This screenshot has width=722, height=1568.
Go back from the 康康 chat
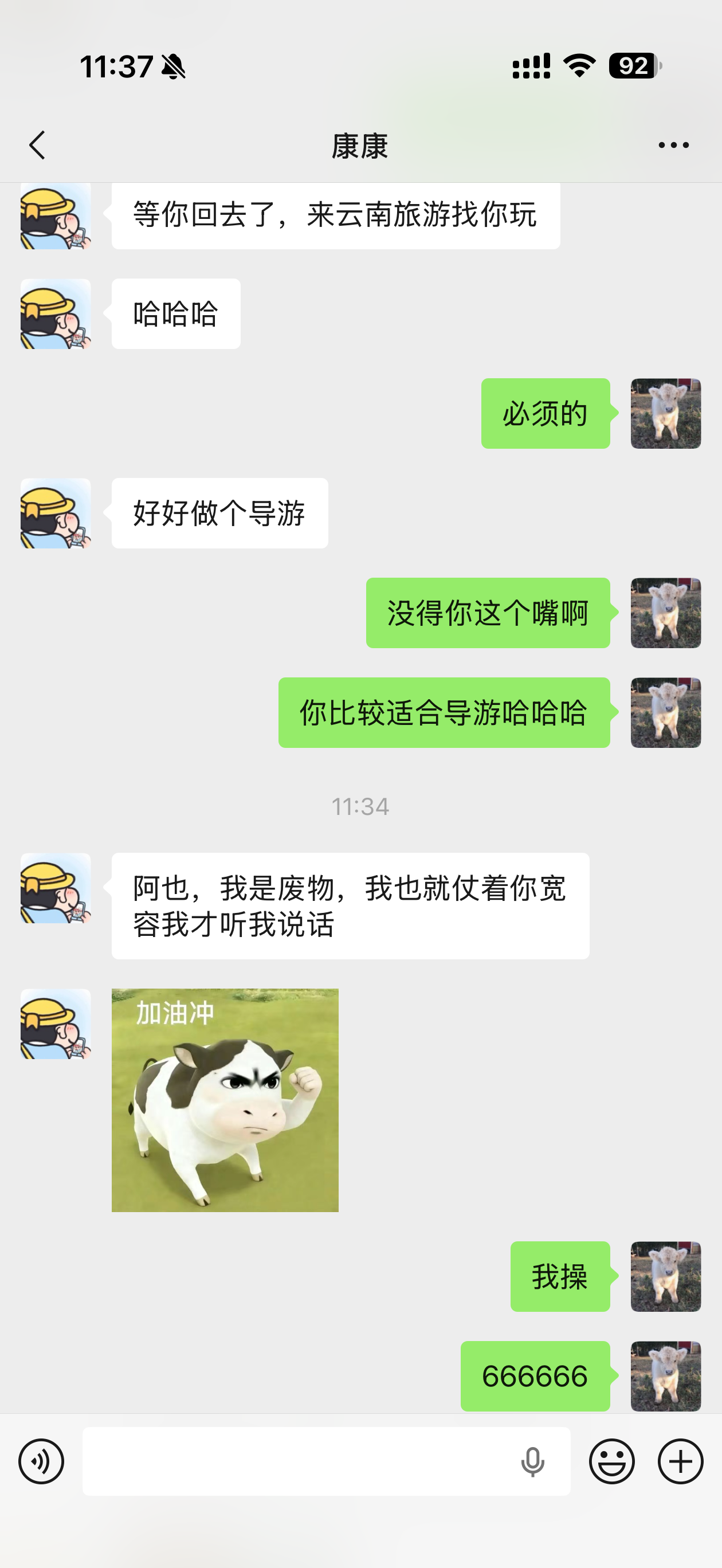tap(38, 146)
